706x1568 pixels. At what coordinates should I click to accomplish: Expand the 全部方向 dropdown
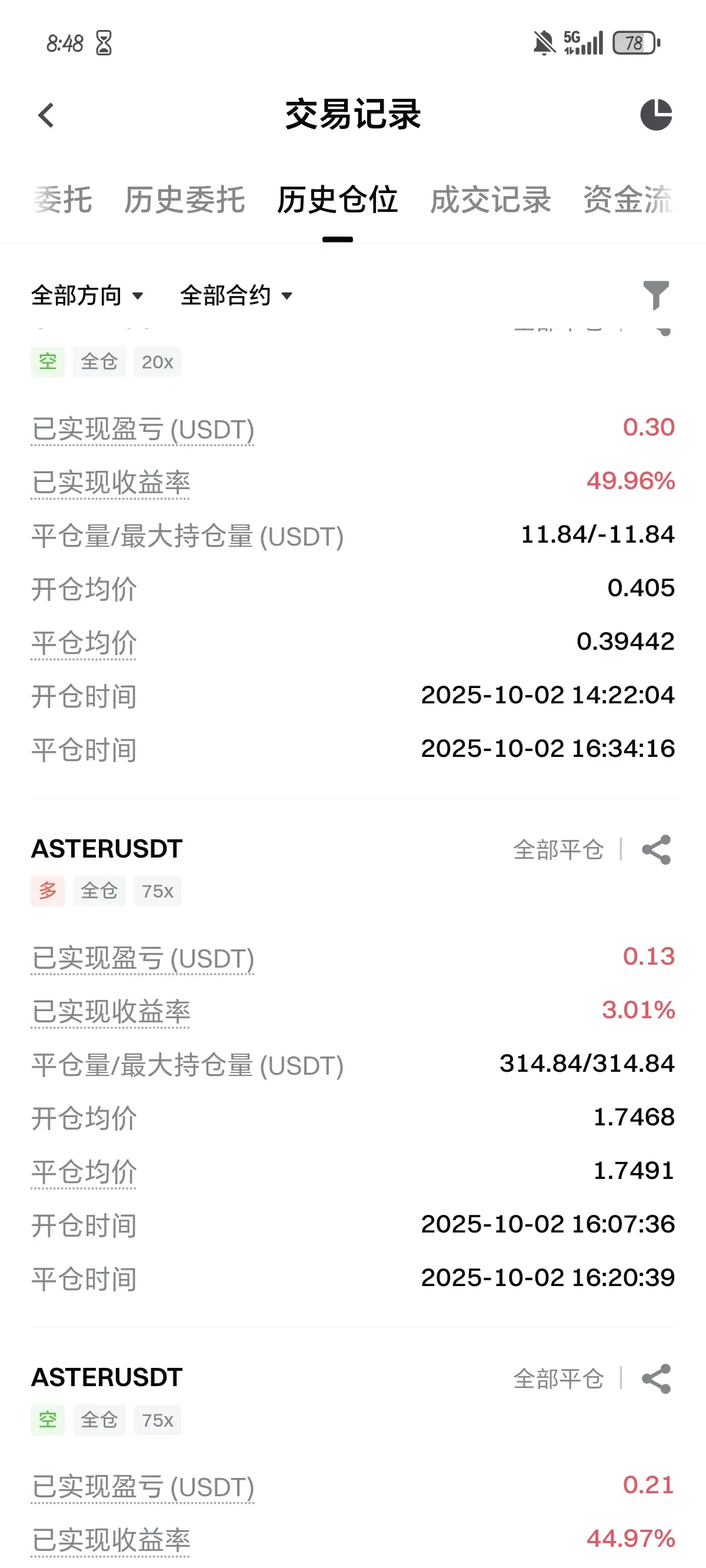coord(88,296)
